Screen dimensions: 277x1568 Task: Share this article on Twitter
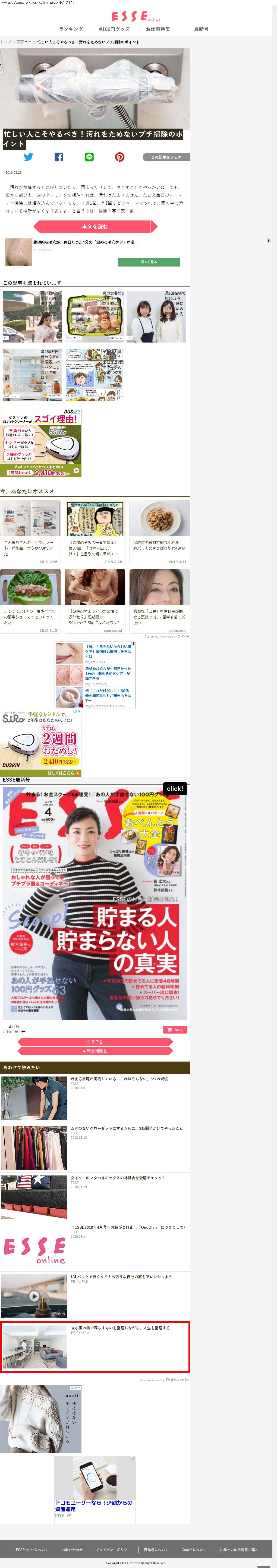[x=29, y=157]
